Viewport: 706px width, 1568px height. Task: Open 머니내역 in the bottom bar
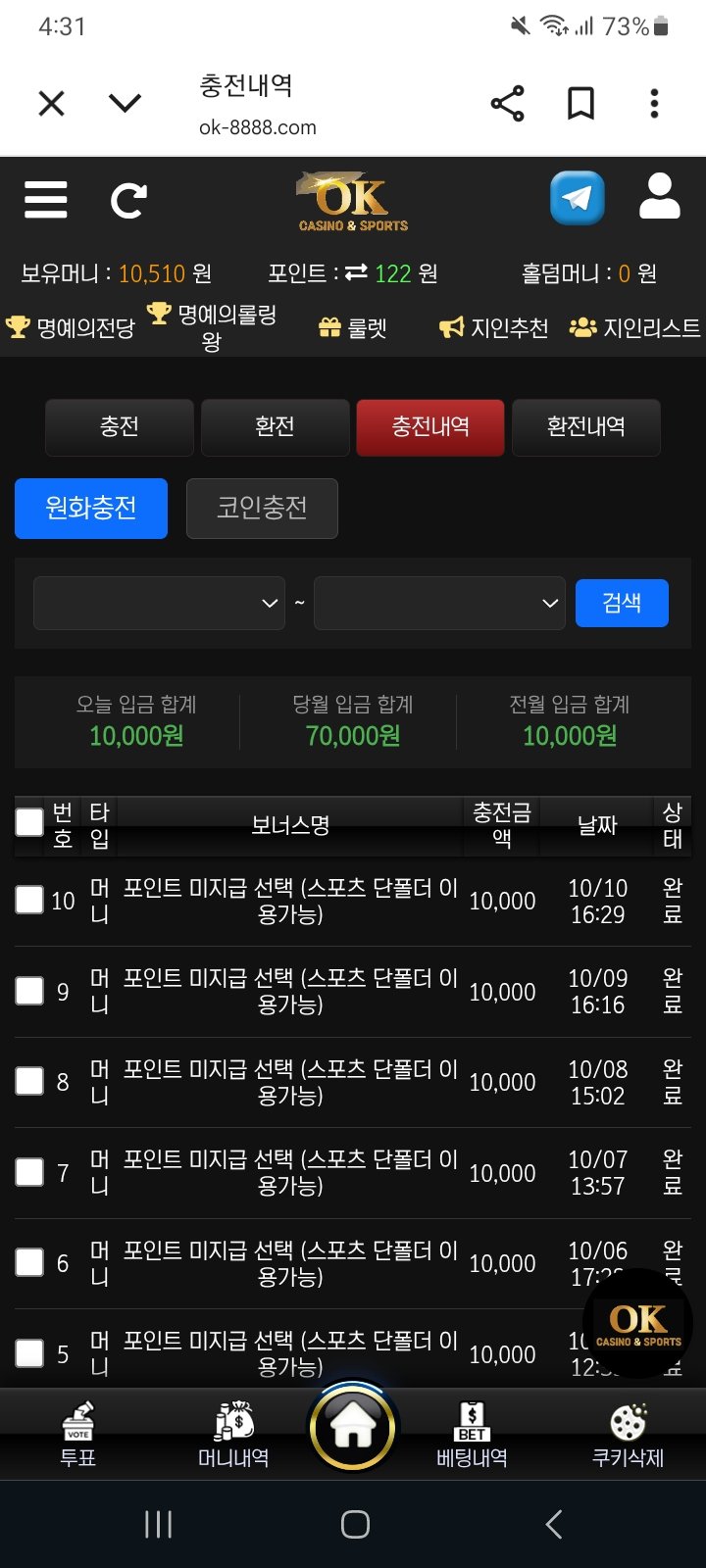233,1434
